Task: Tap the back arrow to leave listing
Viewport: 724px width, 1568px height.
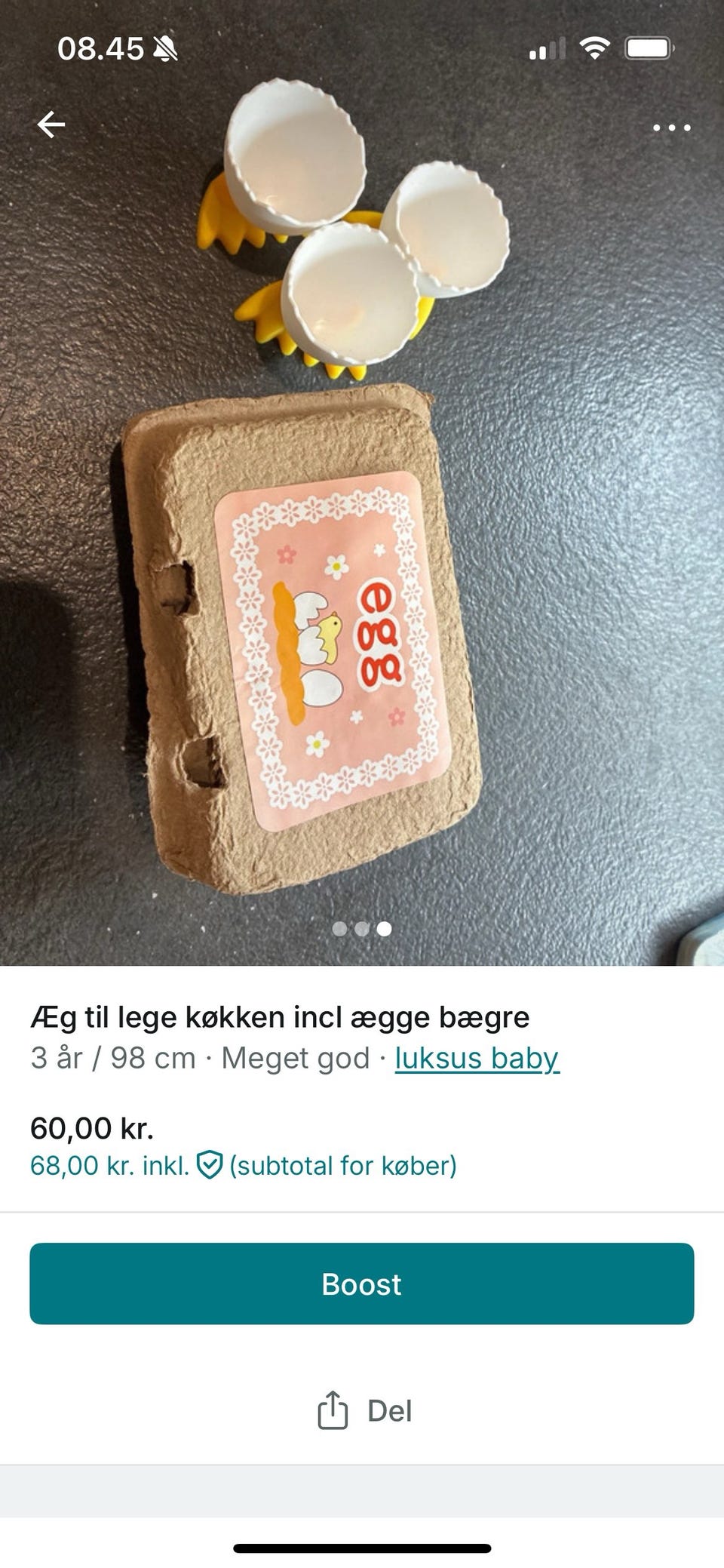Action: pos(50,126)
